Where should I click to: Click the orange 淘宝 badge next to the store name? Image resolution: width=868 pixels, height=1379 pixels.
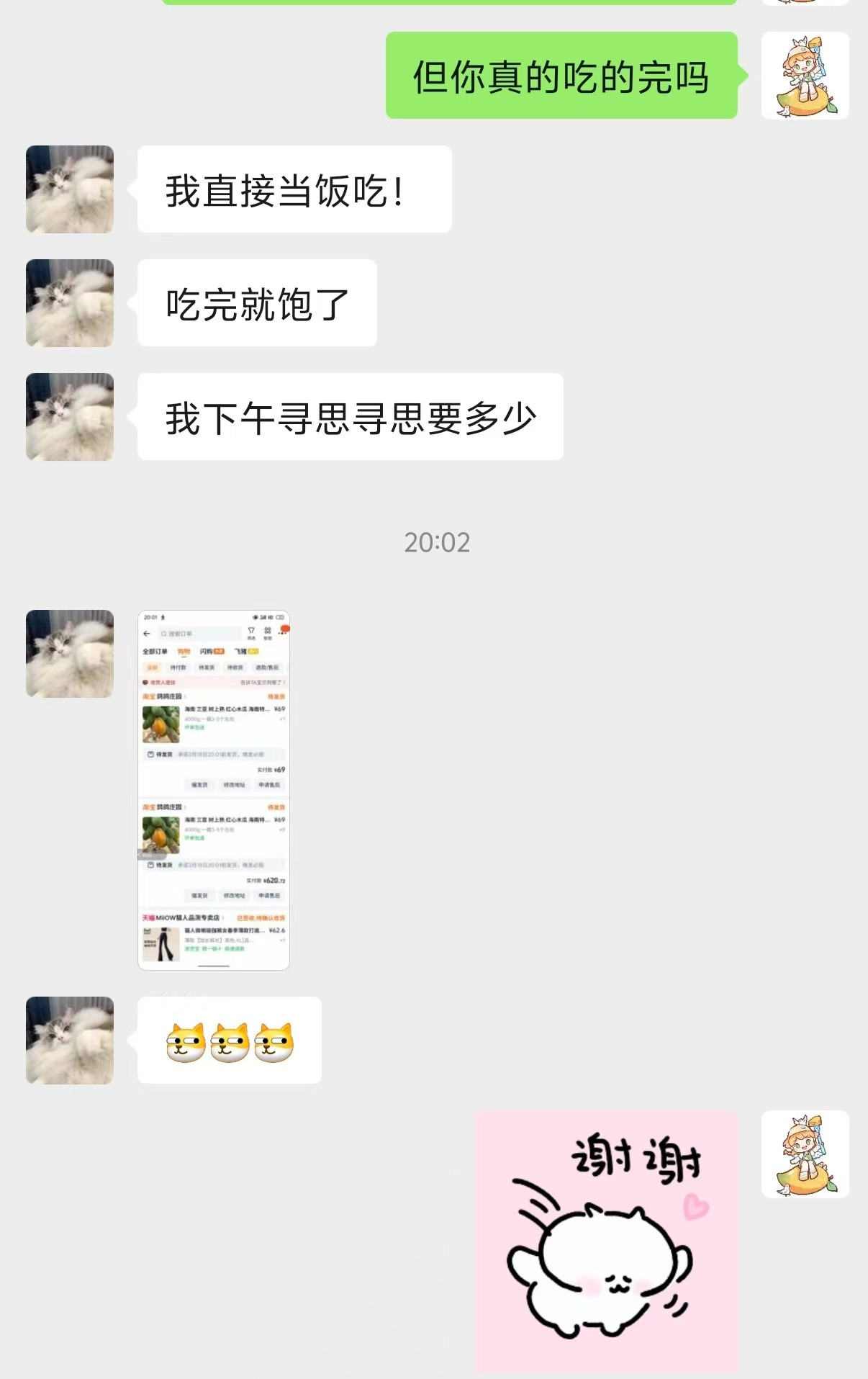click(x=149, y=696)
